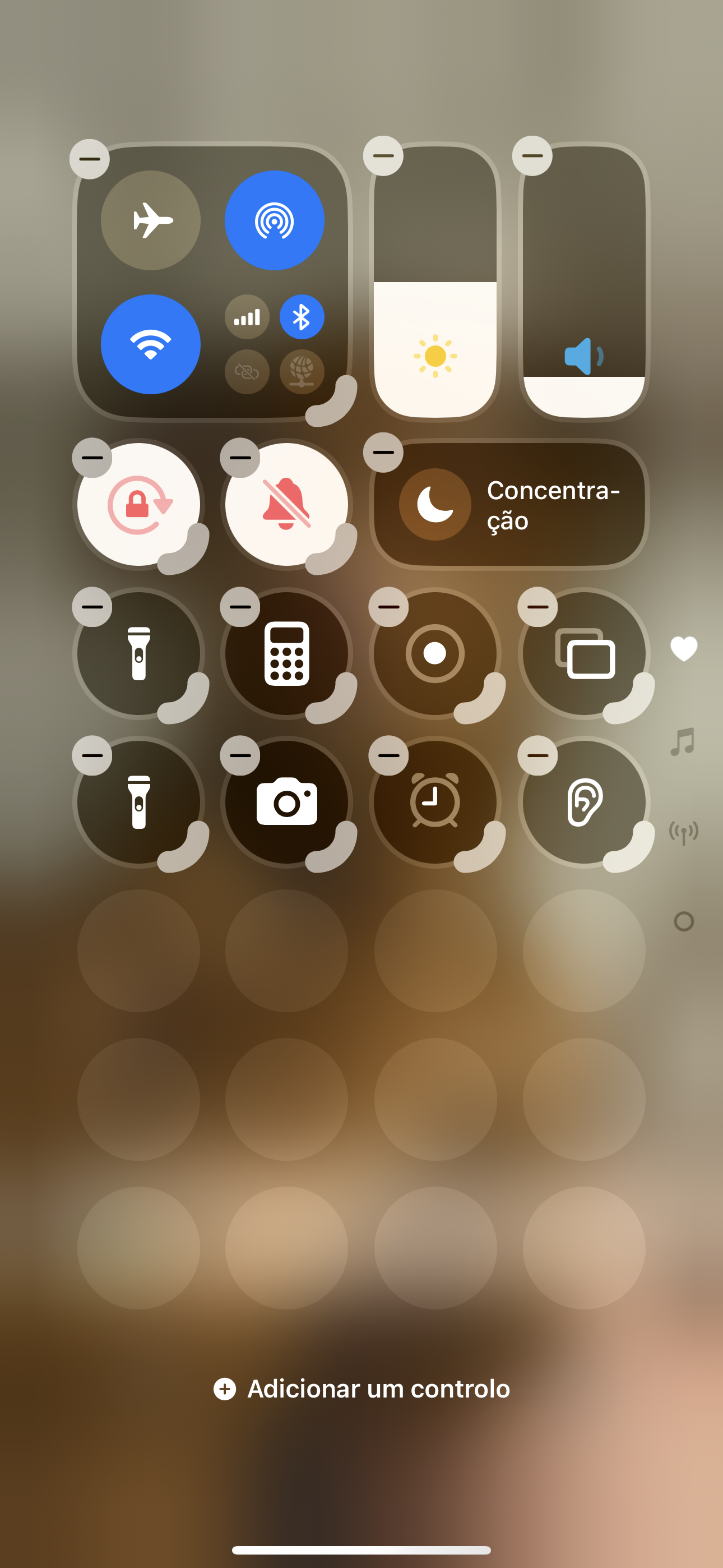This screenshot has width=723, height=1568.
Task: Toggle AirDrop in the connectivity group
Action: [275, 220]
